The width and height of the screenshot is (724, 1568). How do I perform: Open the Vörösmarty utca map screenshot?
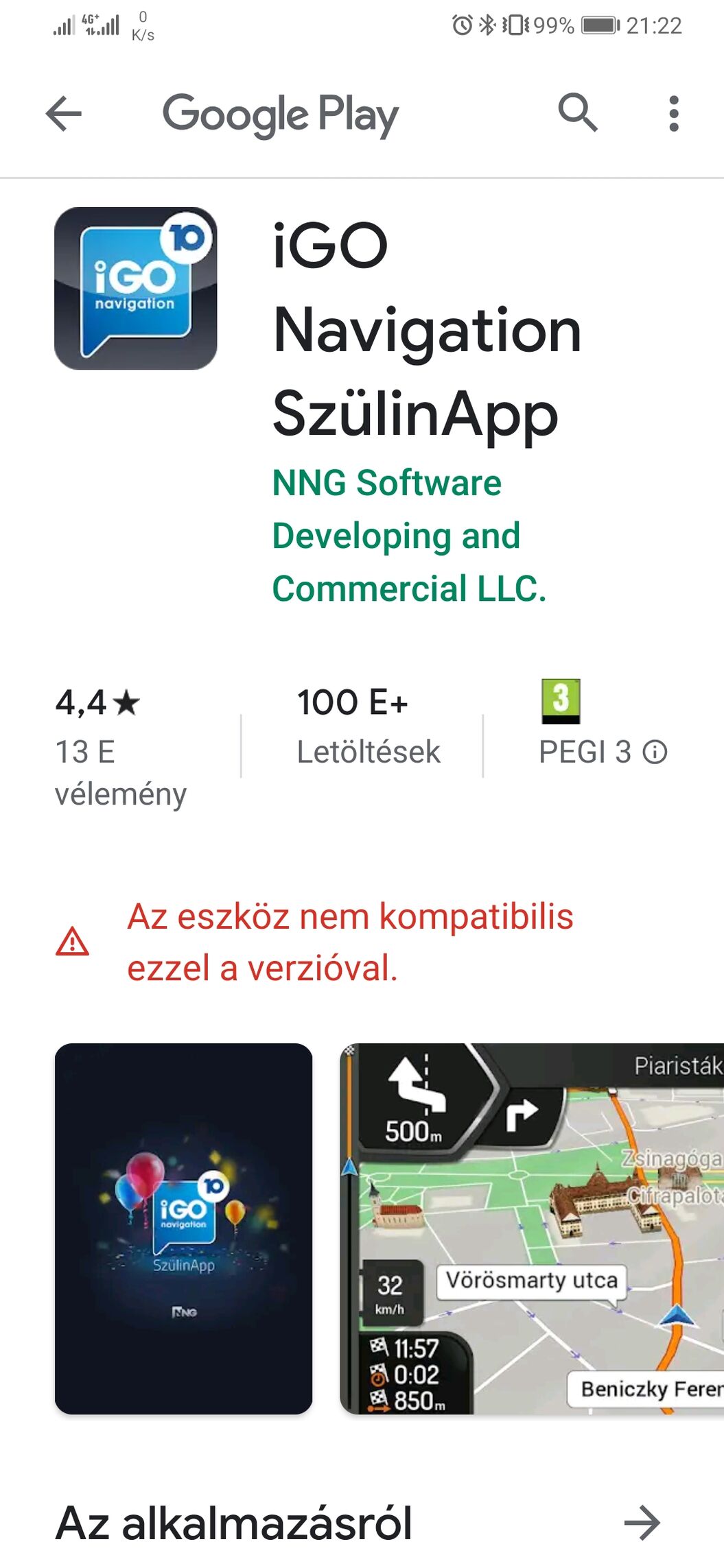coord(531,1228)
